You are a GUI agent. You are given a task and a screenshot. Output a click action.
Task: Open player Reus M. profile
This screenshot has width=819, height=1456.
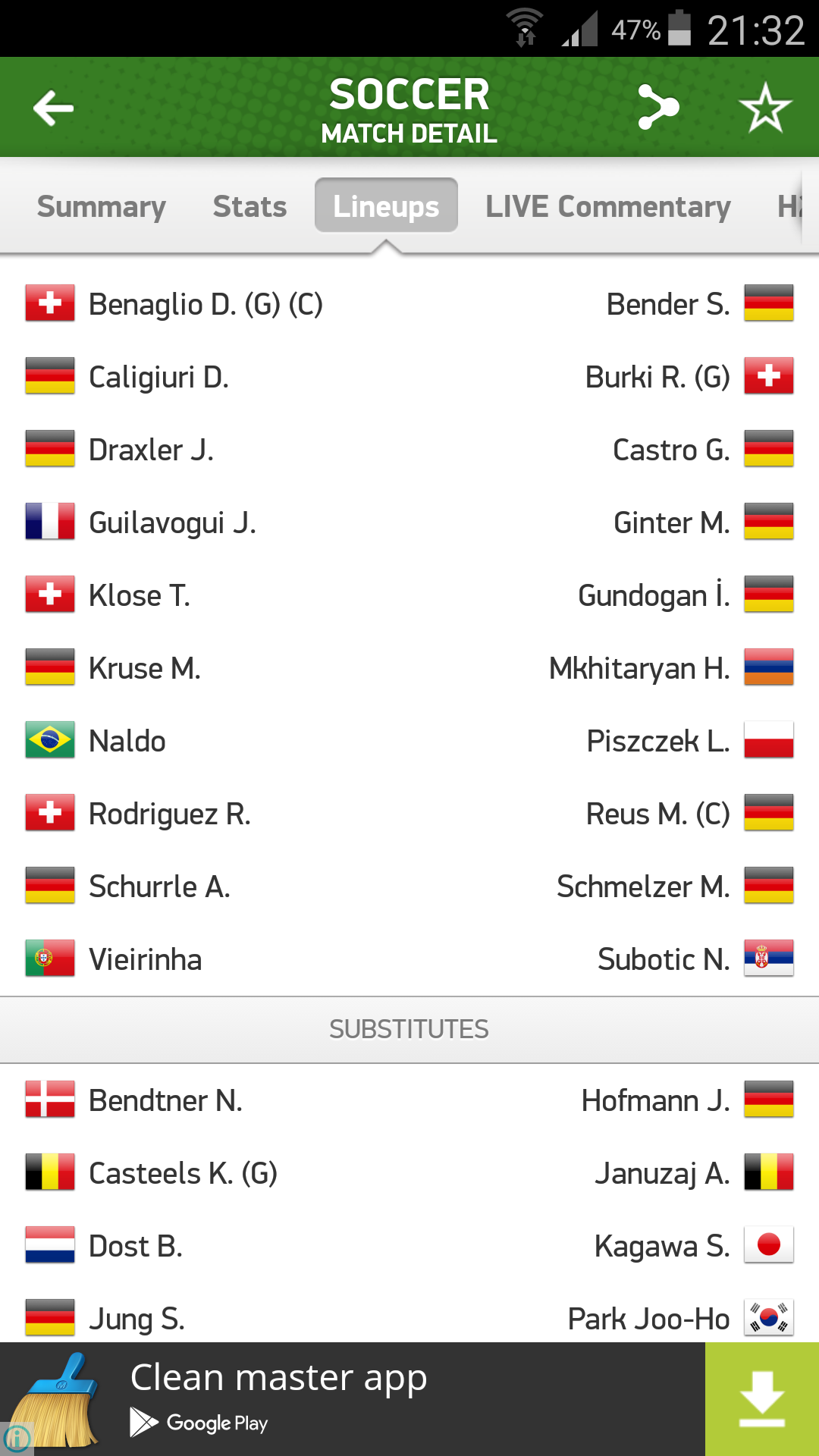(657, 814)
